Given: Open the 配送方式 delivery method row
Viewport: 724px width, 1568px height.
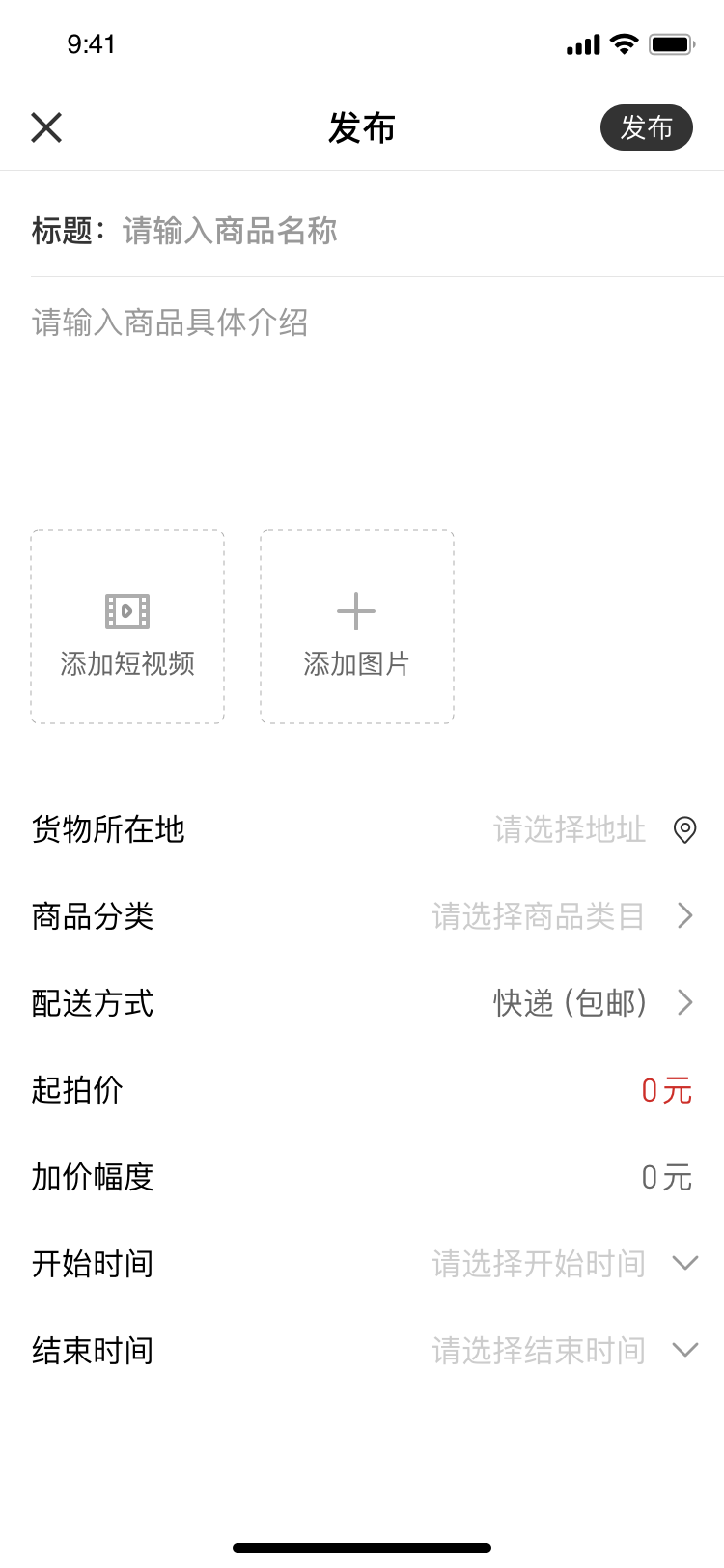Looking at the screenshot, I should (x=362, y=1003).
